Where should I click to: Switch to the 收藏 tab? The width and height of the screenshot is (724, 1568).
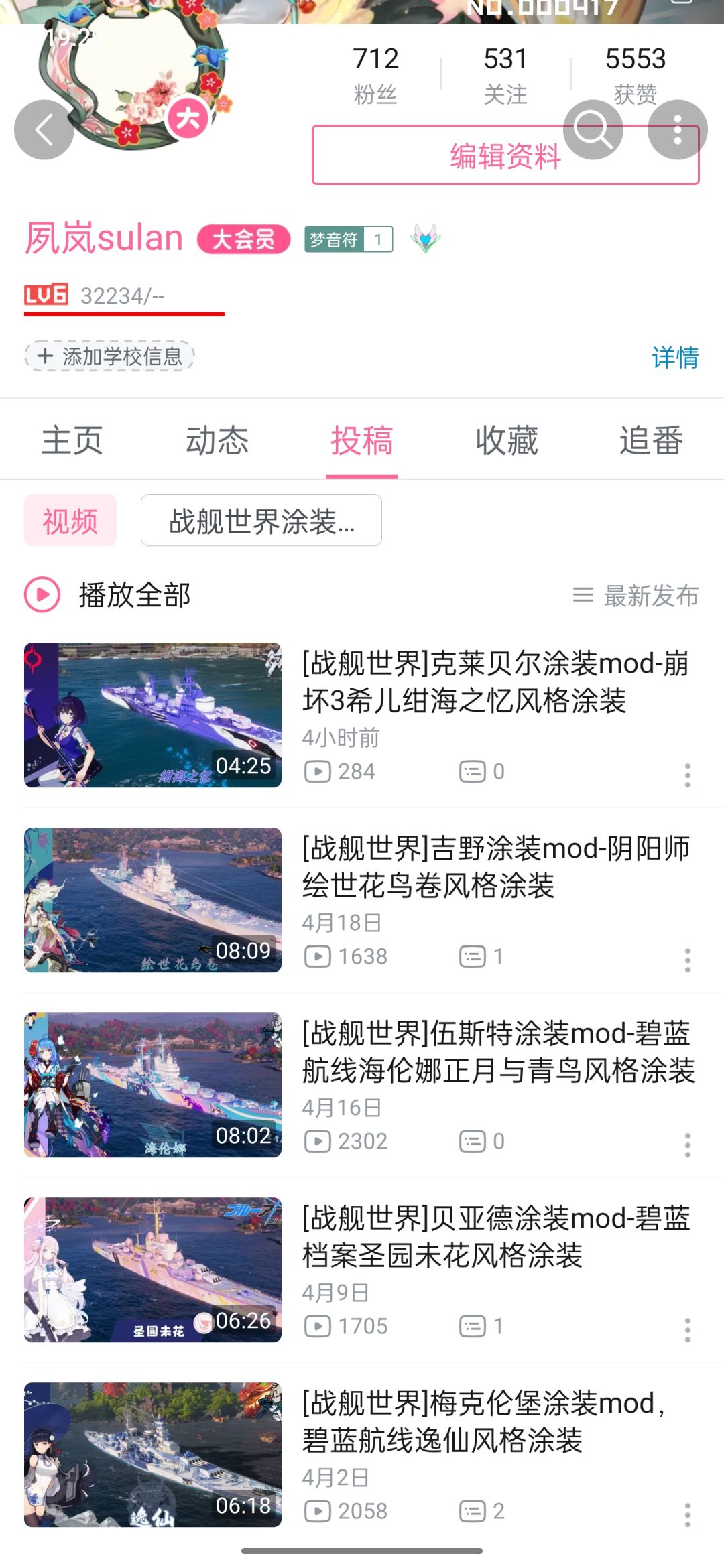tap(507, 440)
